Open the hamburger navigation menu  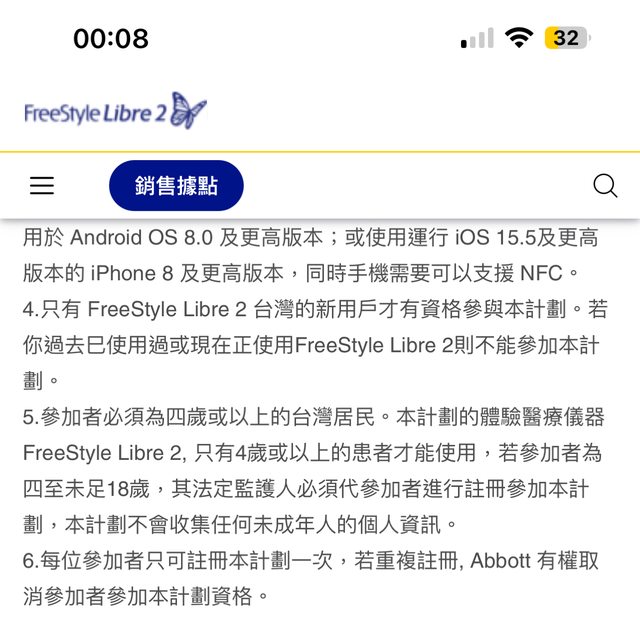42,186
